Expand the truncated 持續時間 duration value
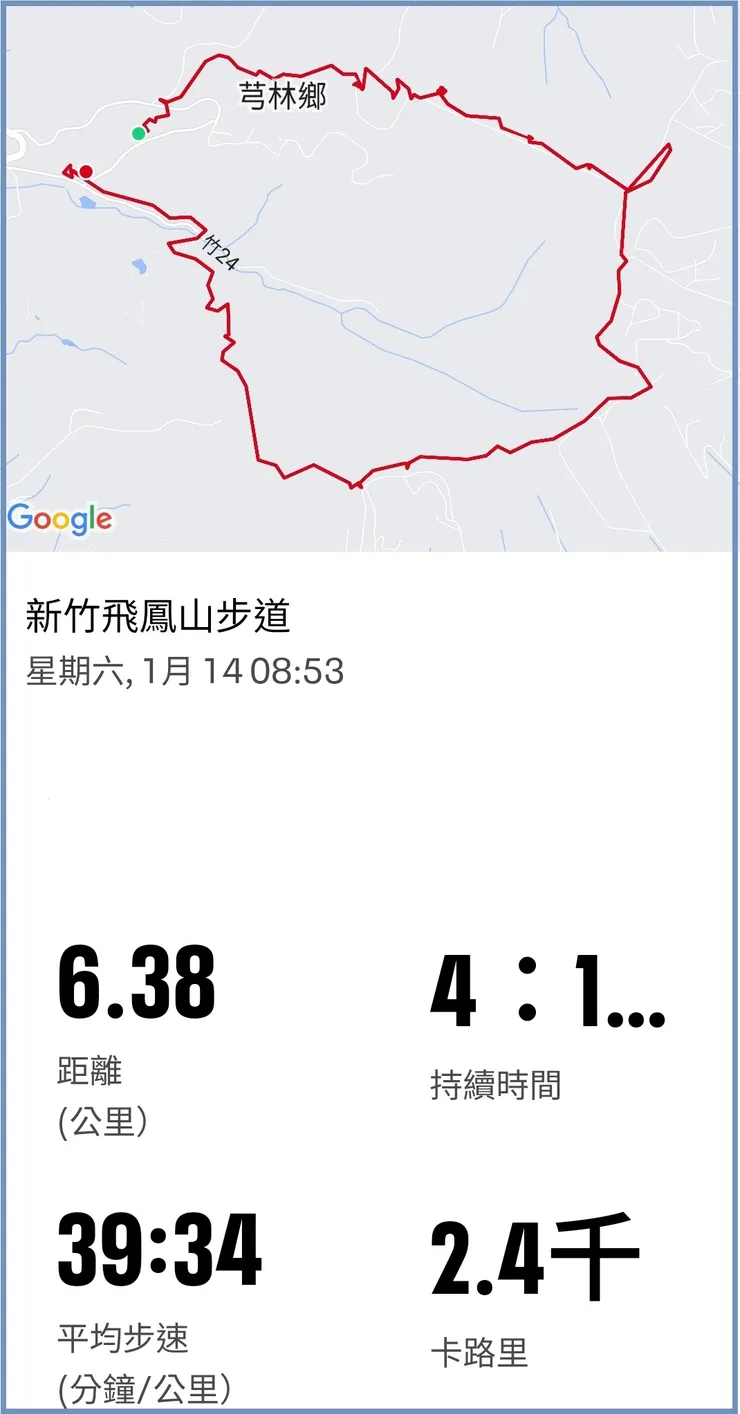The height and width of the screenshot is (1414, 740). [550, 990]
